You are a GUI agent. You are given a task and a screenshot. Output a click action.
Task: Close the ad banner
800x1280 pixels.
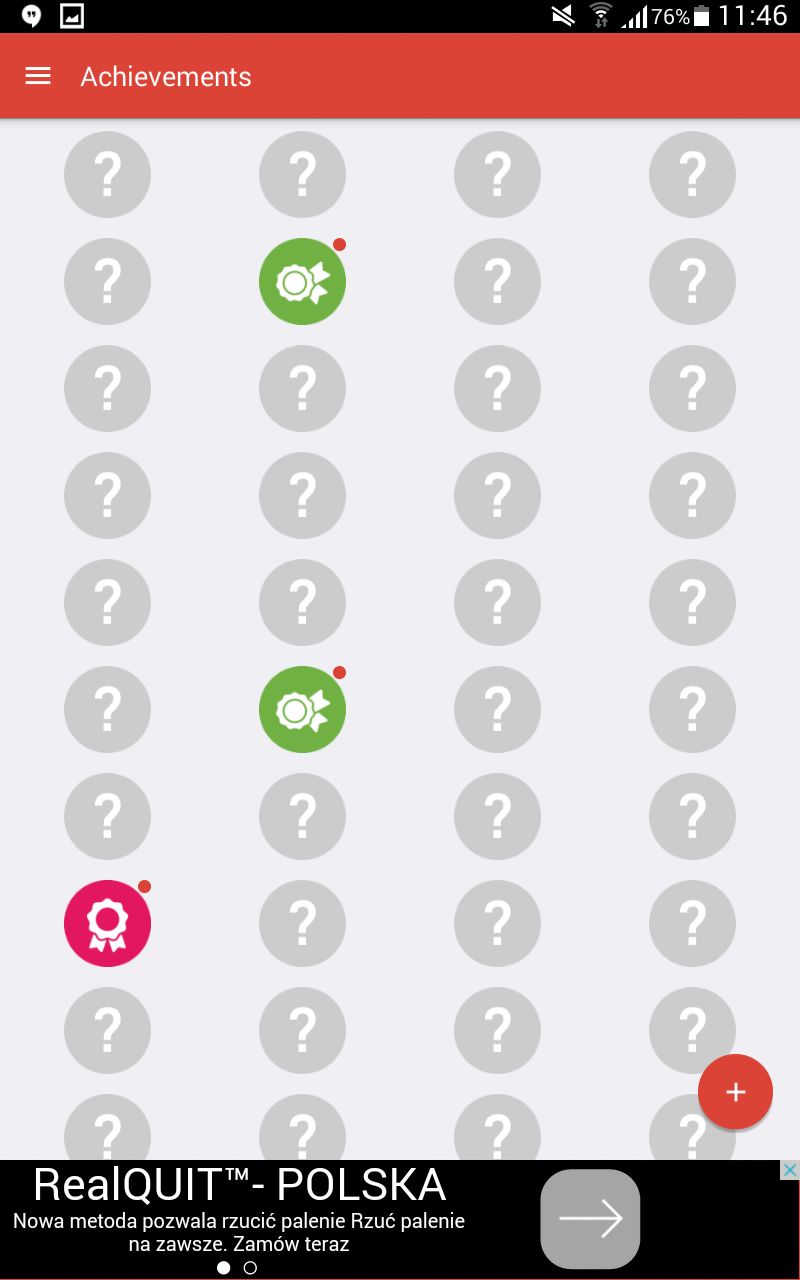click(789, 1170)
